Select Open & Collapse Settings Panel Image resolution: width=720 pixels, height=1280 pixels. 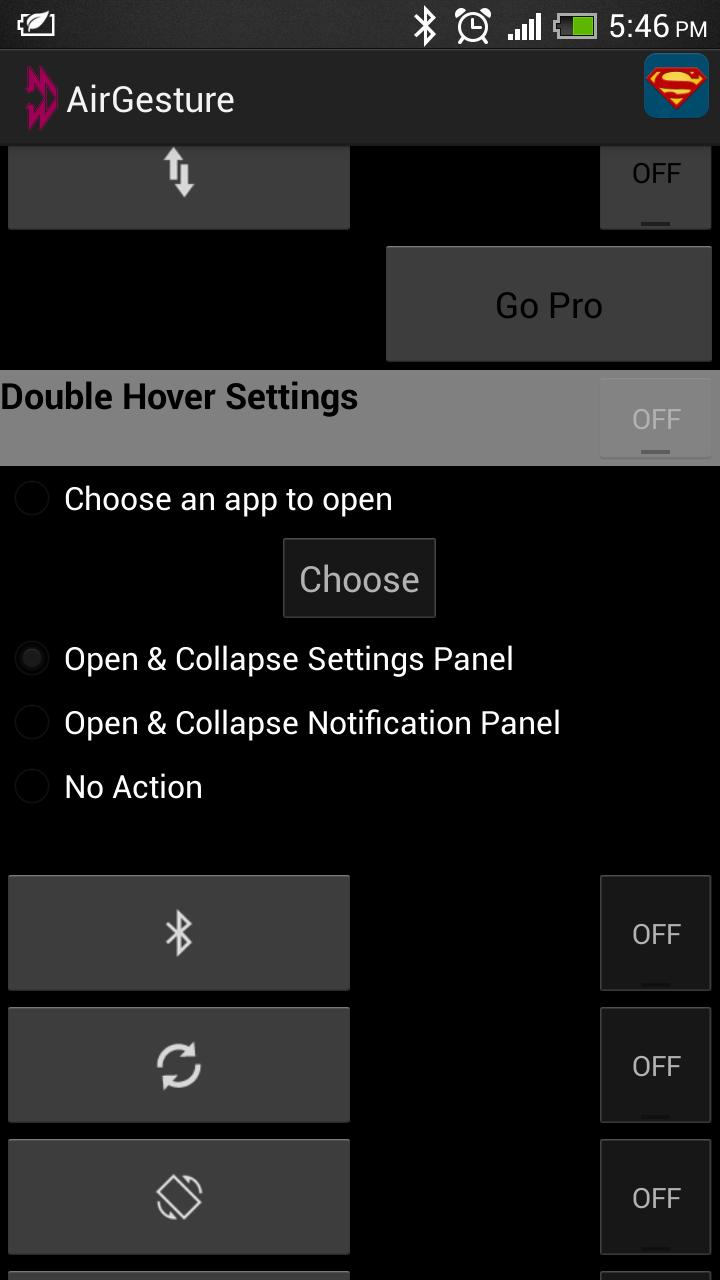32,659
